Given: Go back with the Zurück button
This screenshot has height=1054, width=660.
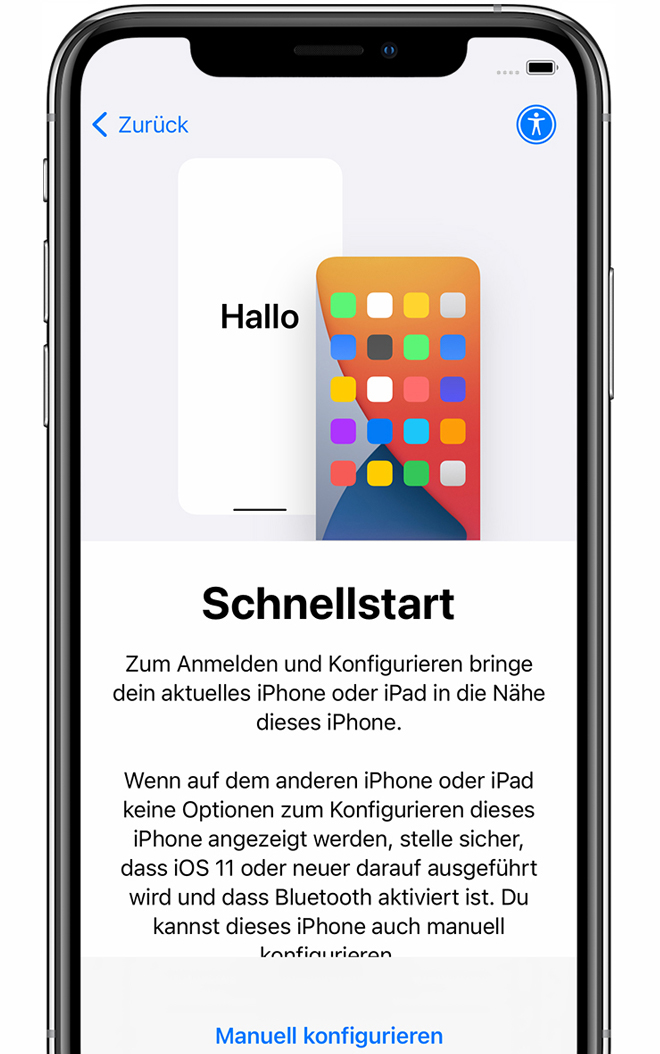Looking at the screenshot, I should click(x=140, y=125).
